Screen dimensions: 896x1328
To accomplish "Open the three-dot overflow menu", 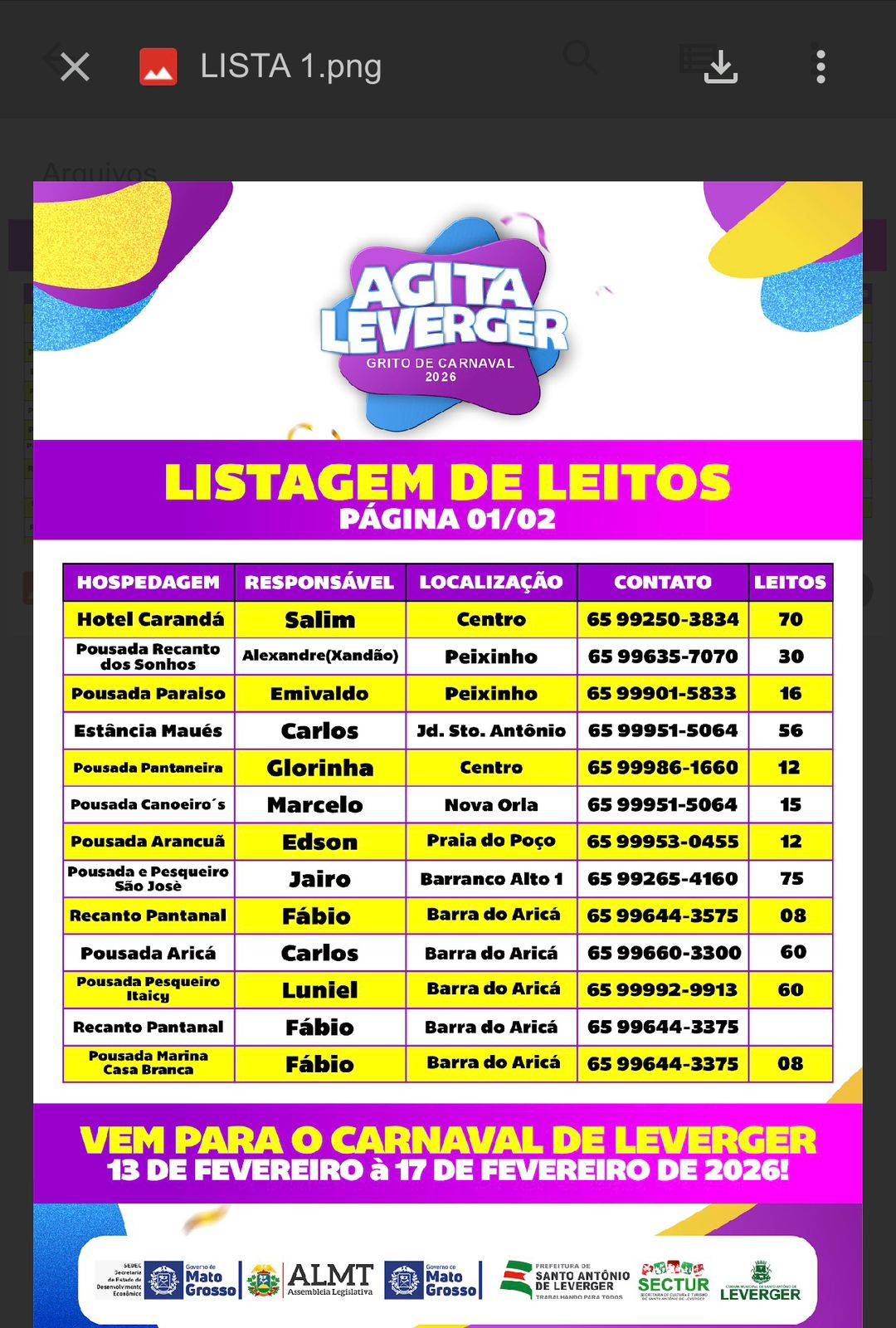I will pyautogui.click(x=820, y=66).
